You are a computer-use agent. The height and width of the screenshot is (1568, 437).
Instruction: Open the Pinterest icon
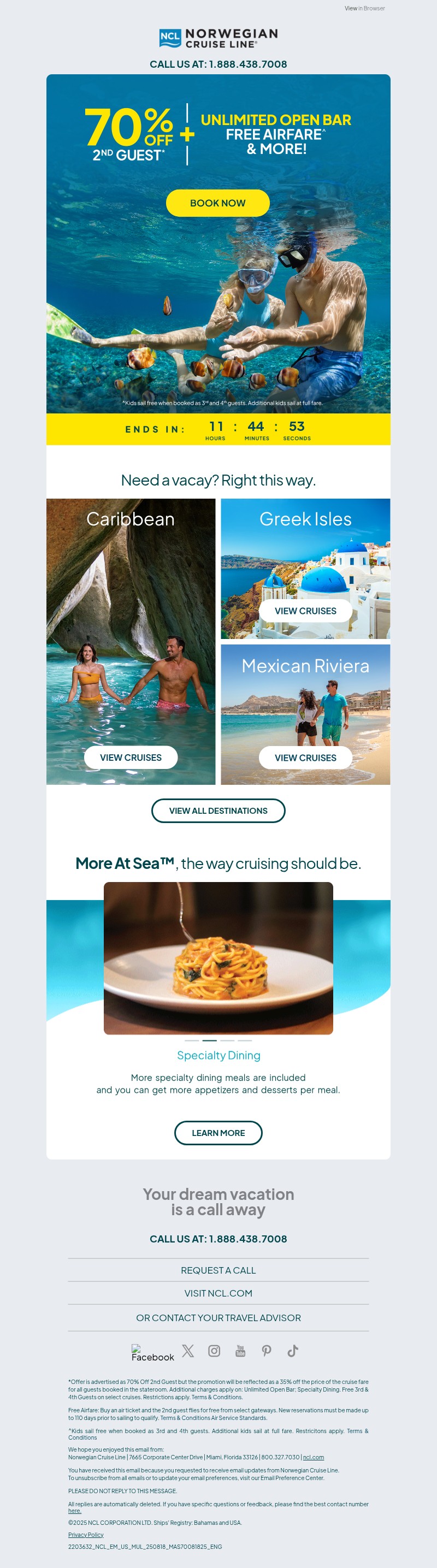[x=267, y=1351]
